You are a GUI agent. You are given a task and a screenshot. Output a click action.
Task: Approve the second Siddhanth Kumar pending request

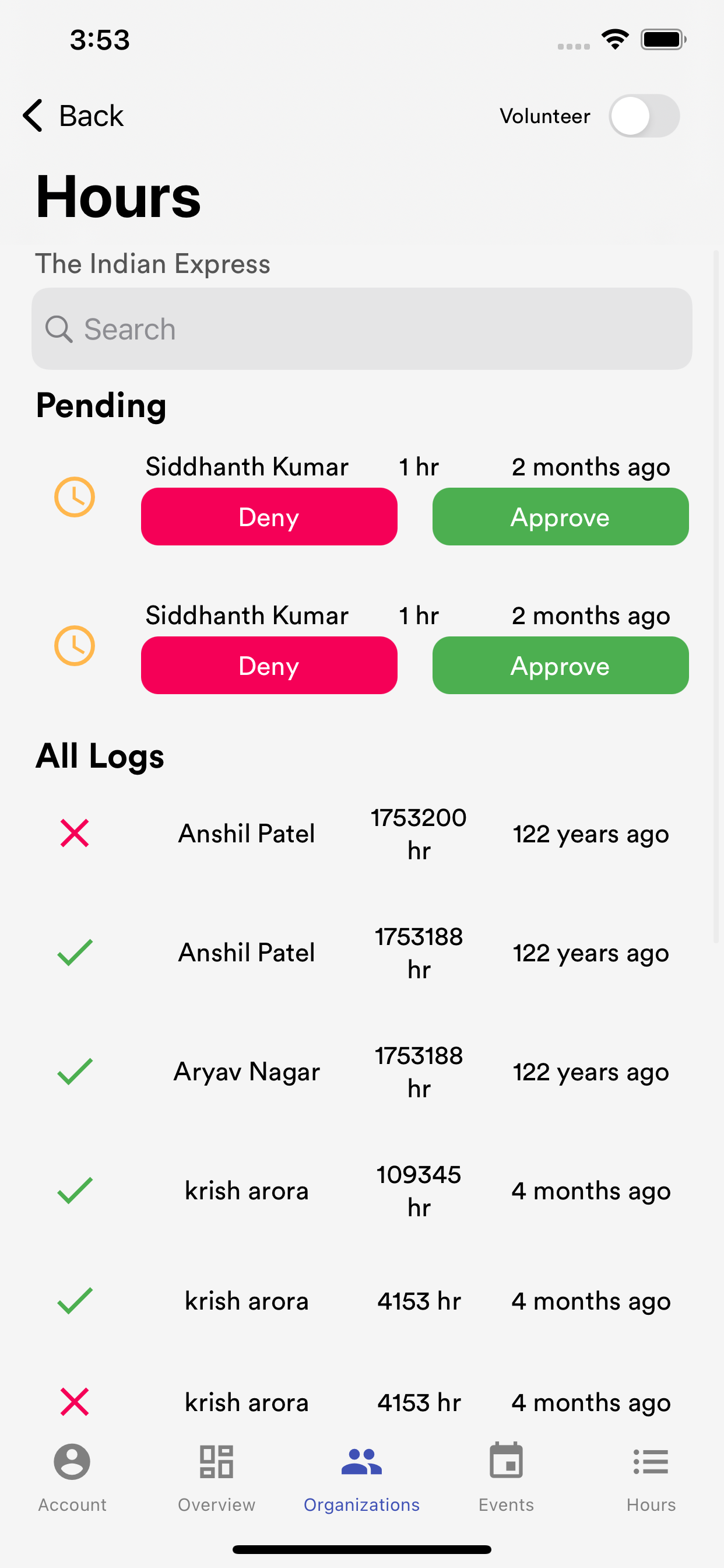tap(560, 666)
